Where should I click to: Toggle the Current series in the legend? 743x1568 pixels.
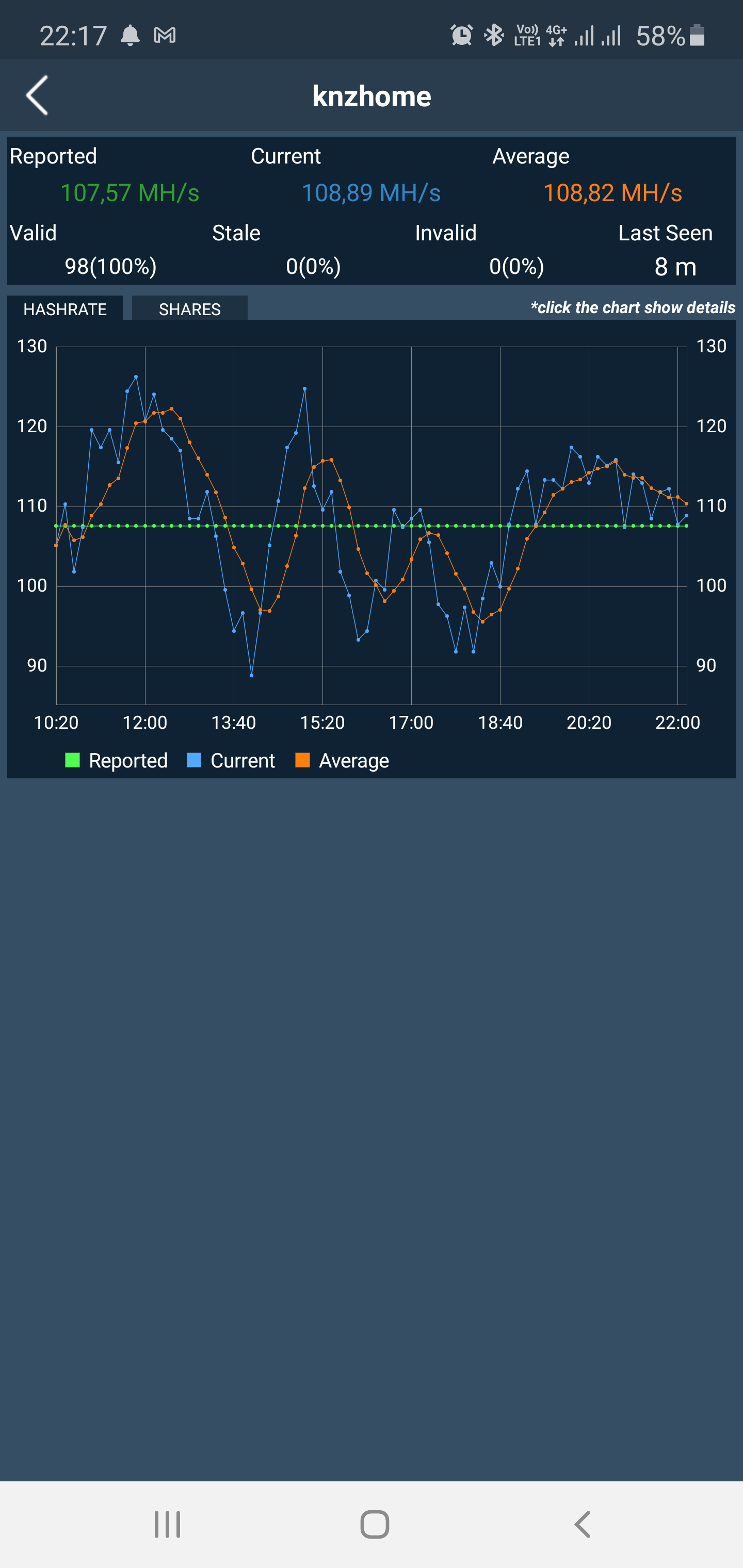point(231,760)
